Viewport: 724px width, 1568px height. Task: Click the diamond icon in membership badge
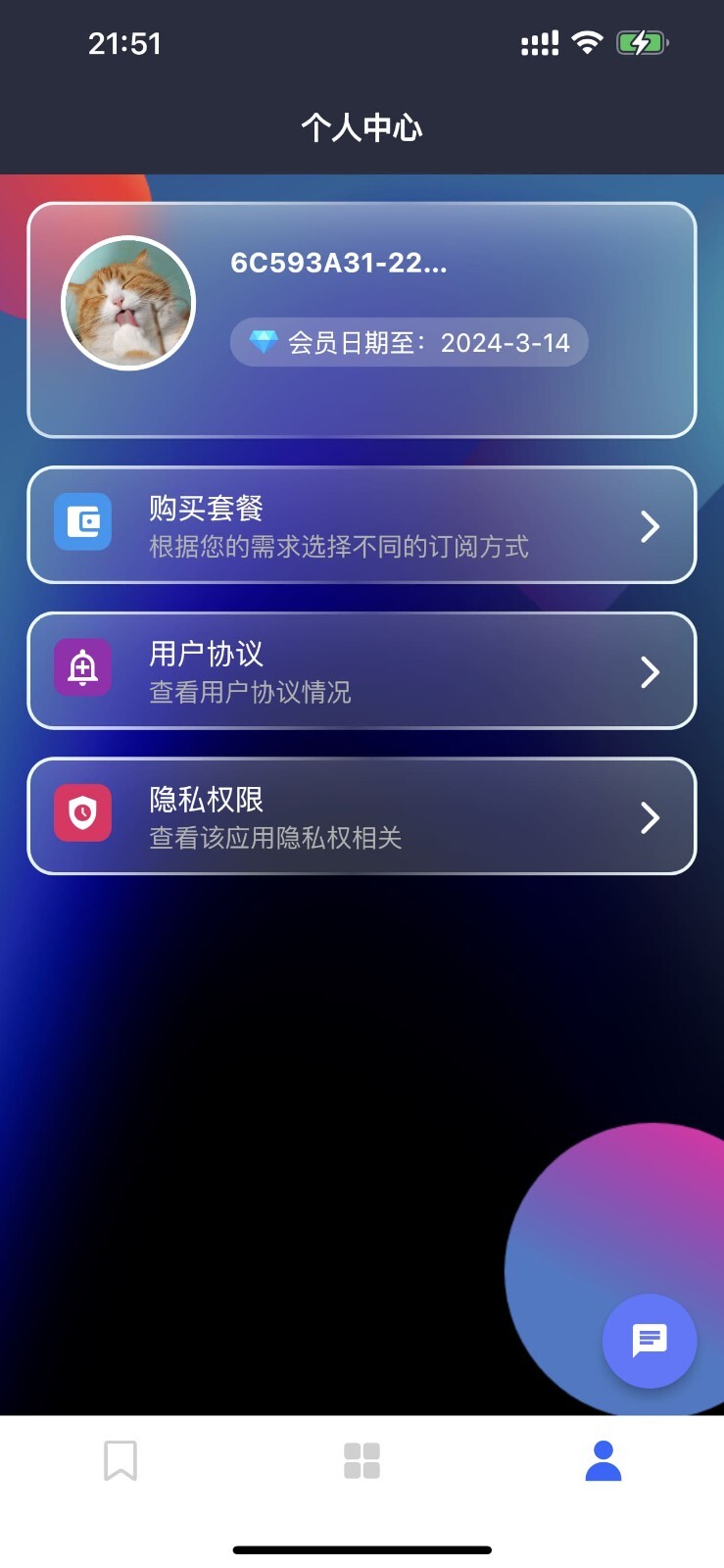click(266, 342)
